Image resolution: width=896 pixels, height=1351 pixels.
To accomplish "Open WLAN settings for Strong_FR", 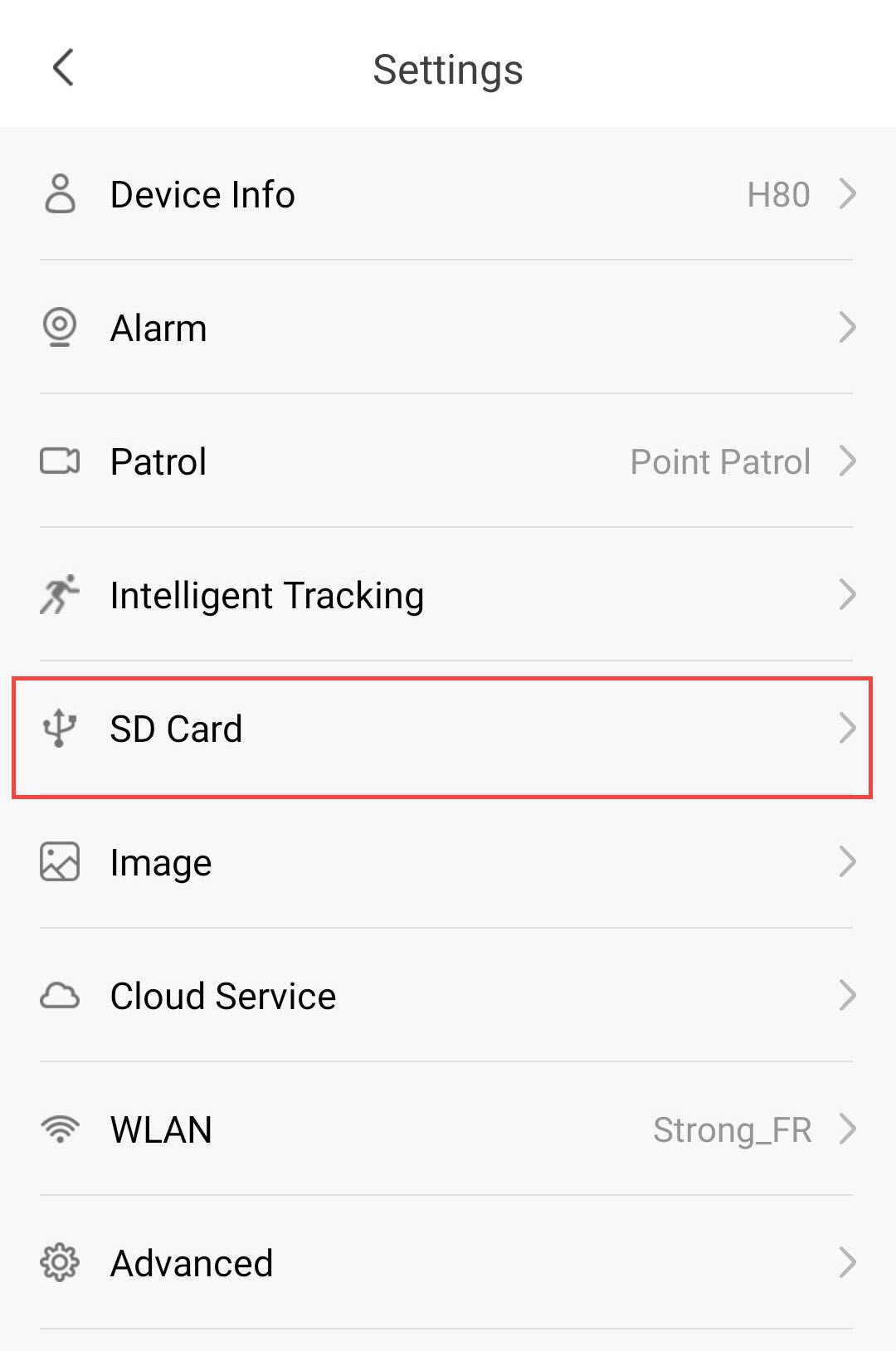I will (162, 1130).
